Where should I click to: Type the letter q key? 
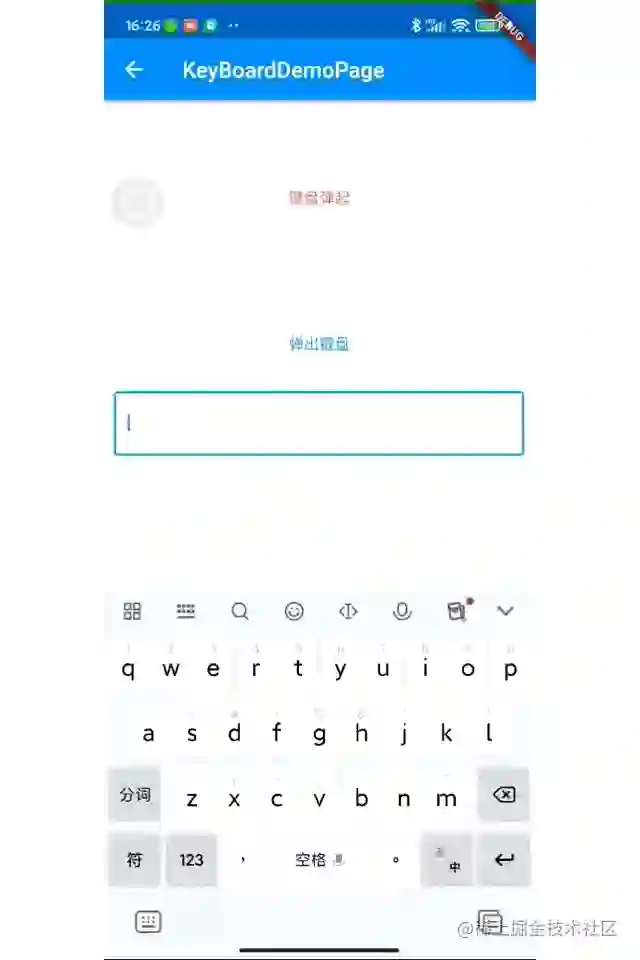click(x=128, y=670)
